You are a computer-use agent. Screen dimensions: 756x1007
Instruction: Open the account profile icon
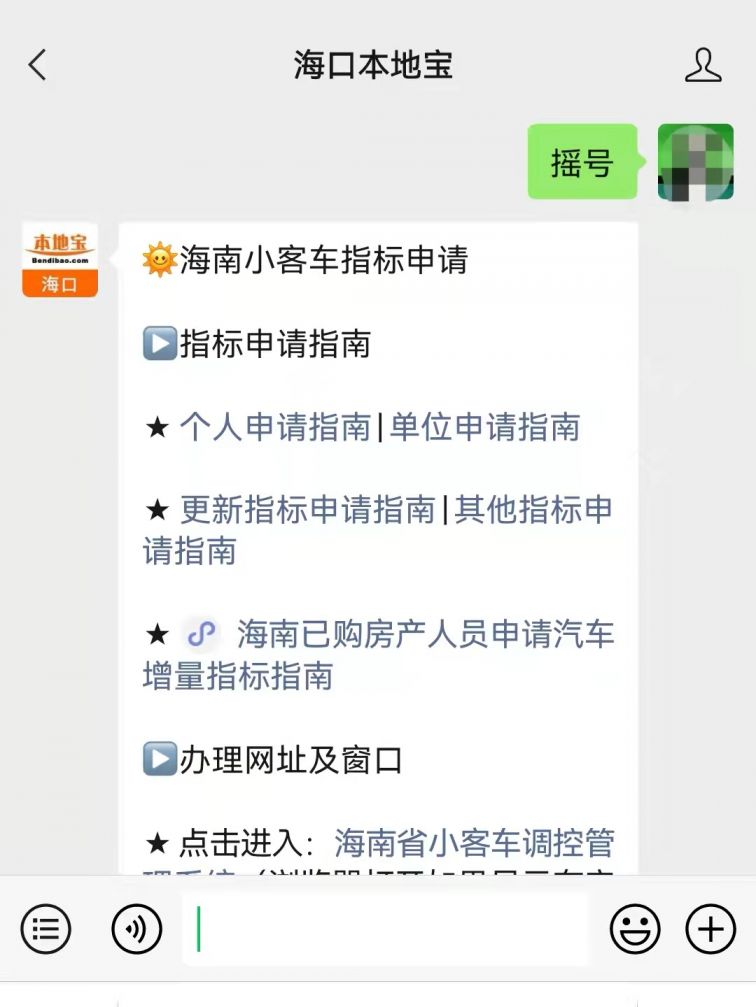tap(703, 66)
